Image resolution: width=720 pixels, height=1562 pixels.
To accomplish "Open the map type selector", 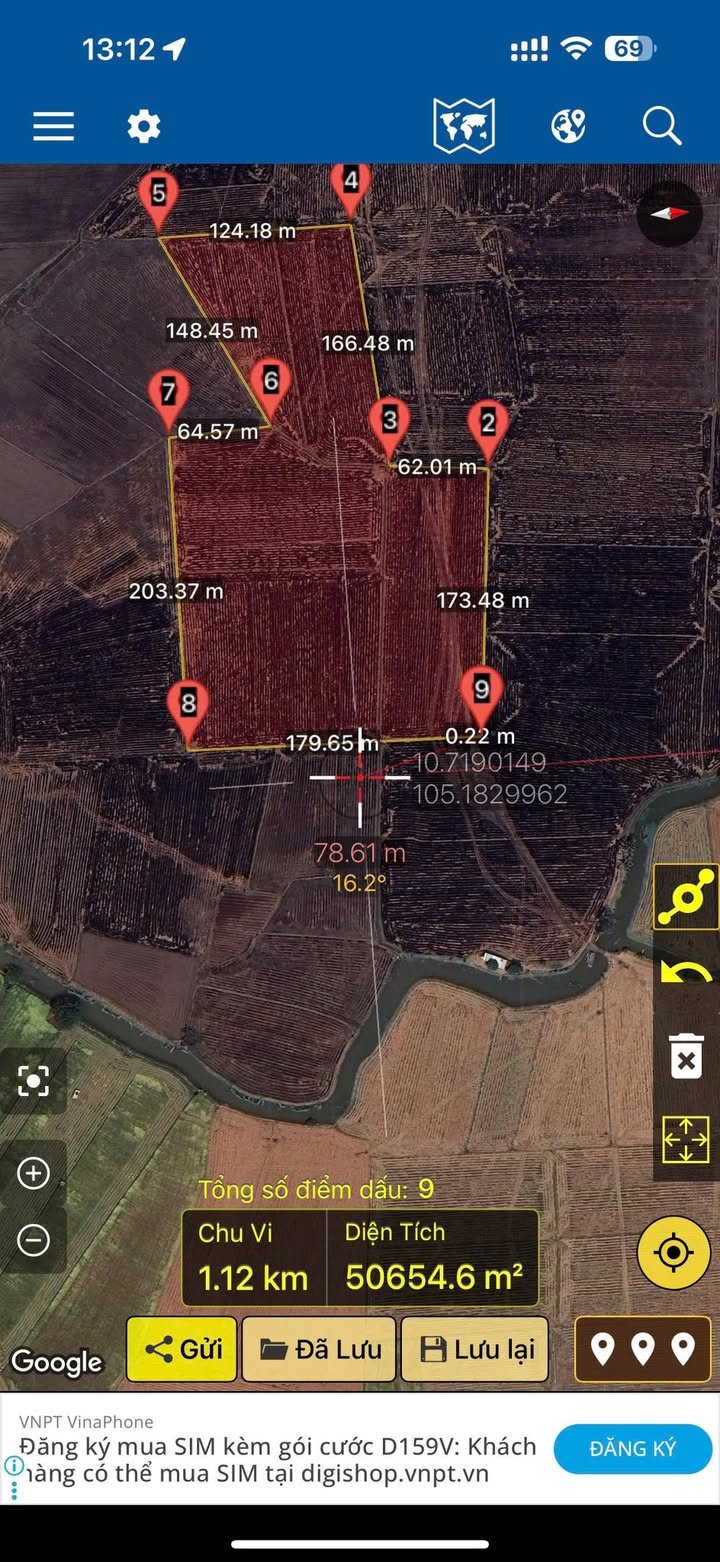I will coord(464,127).
